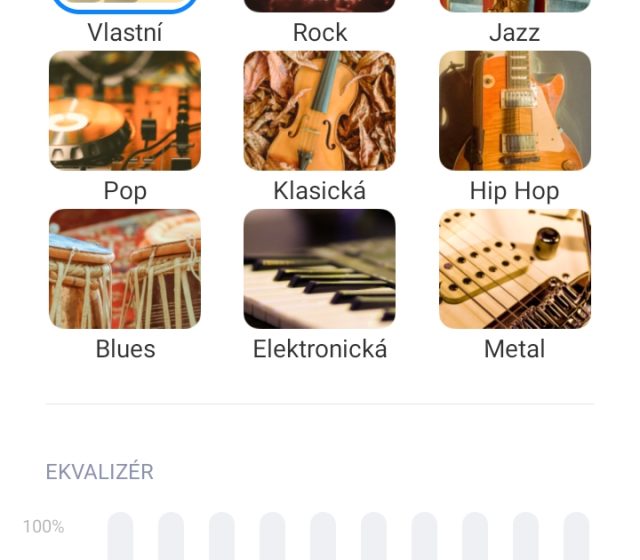Choose the Klasická preset with violin
640x560 pixels.
tap(320, 111)
